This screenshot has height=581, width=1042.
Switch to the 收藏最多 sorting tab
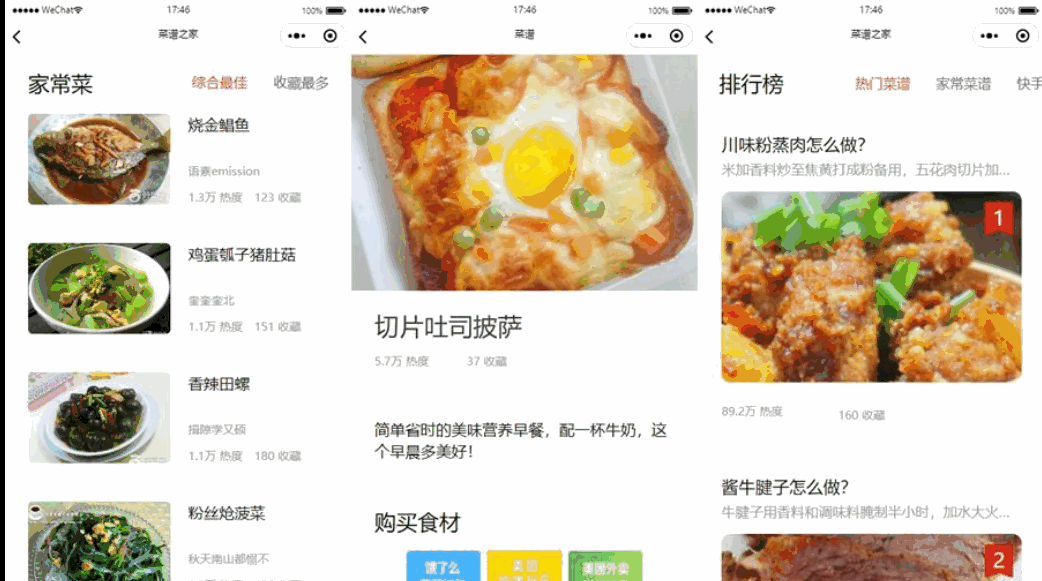point(301,83)
